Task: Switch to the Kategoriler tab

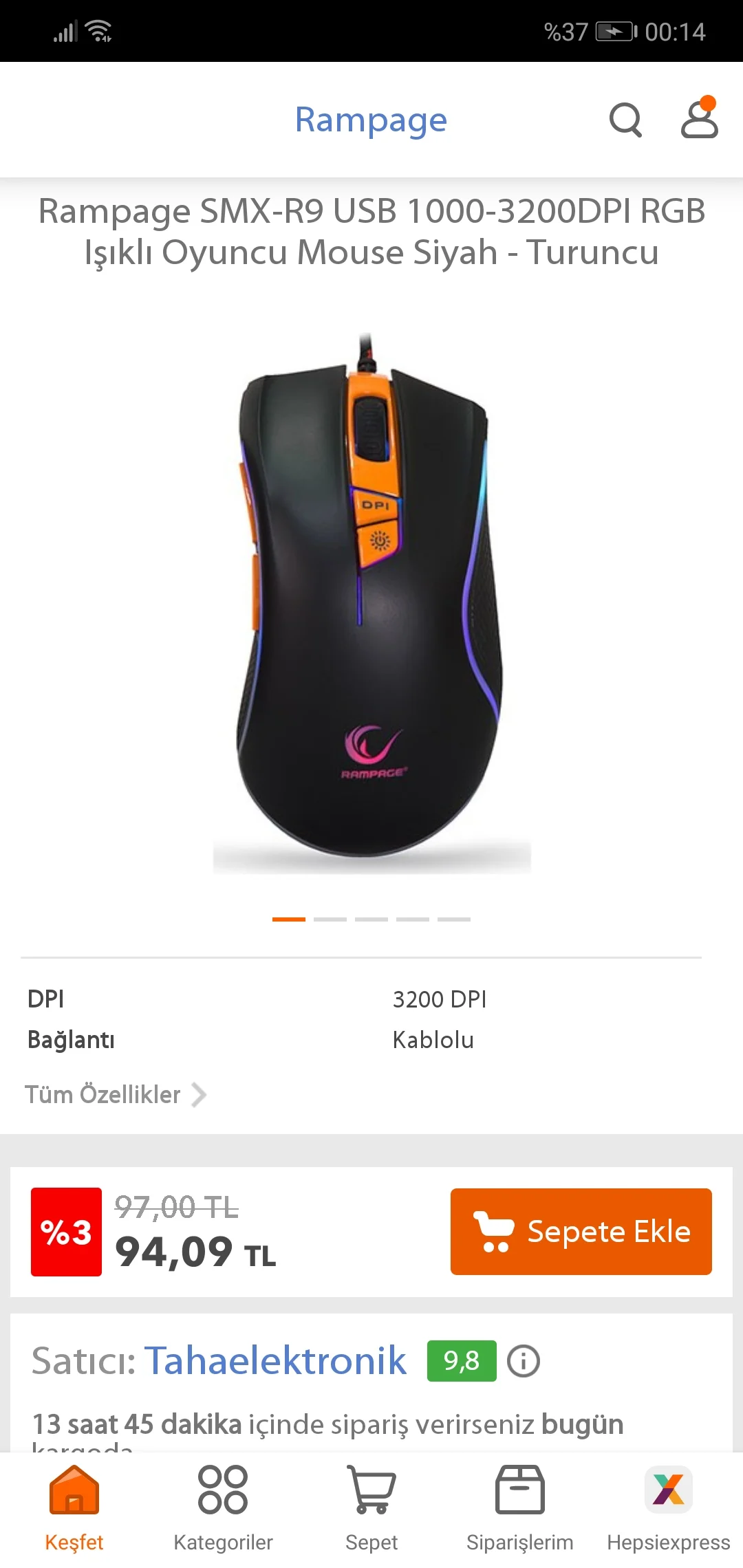Action: tap(223, 1506)
